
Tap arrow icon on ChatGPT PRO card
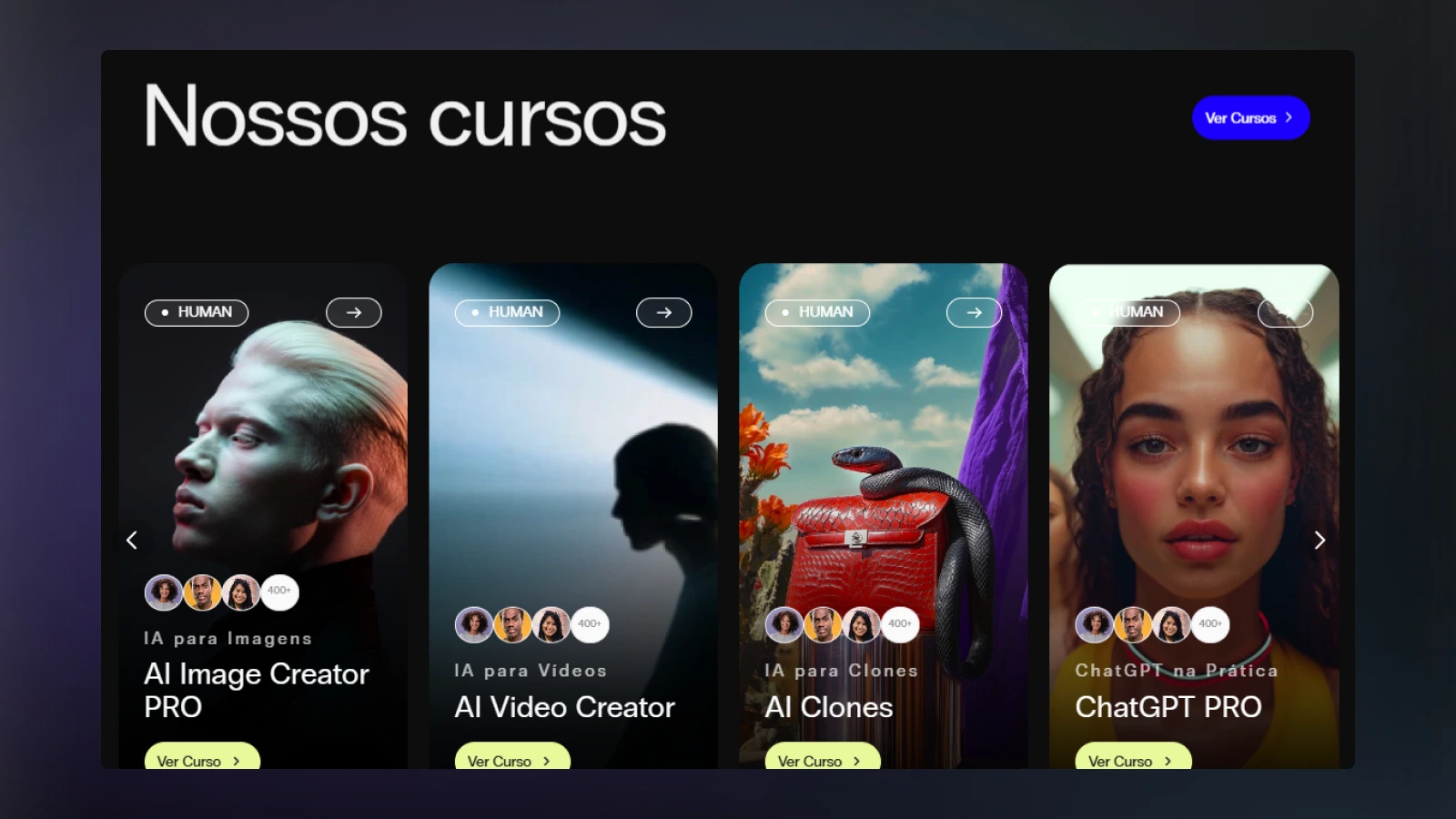1285,312
